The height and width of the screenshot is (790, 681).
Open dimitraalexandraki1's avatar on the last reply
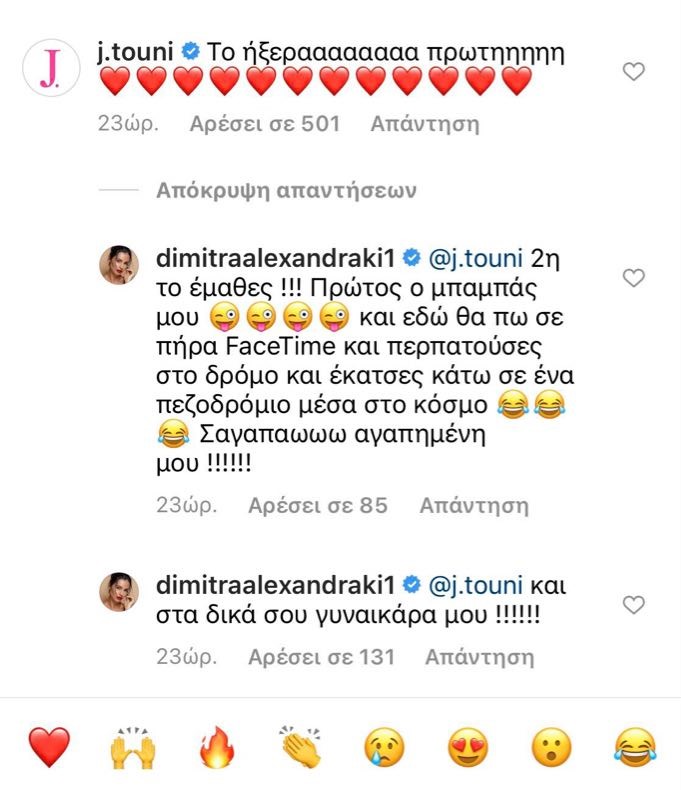tap(118, 593)
